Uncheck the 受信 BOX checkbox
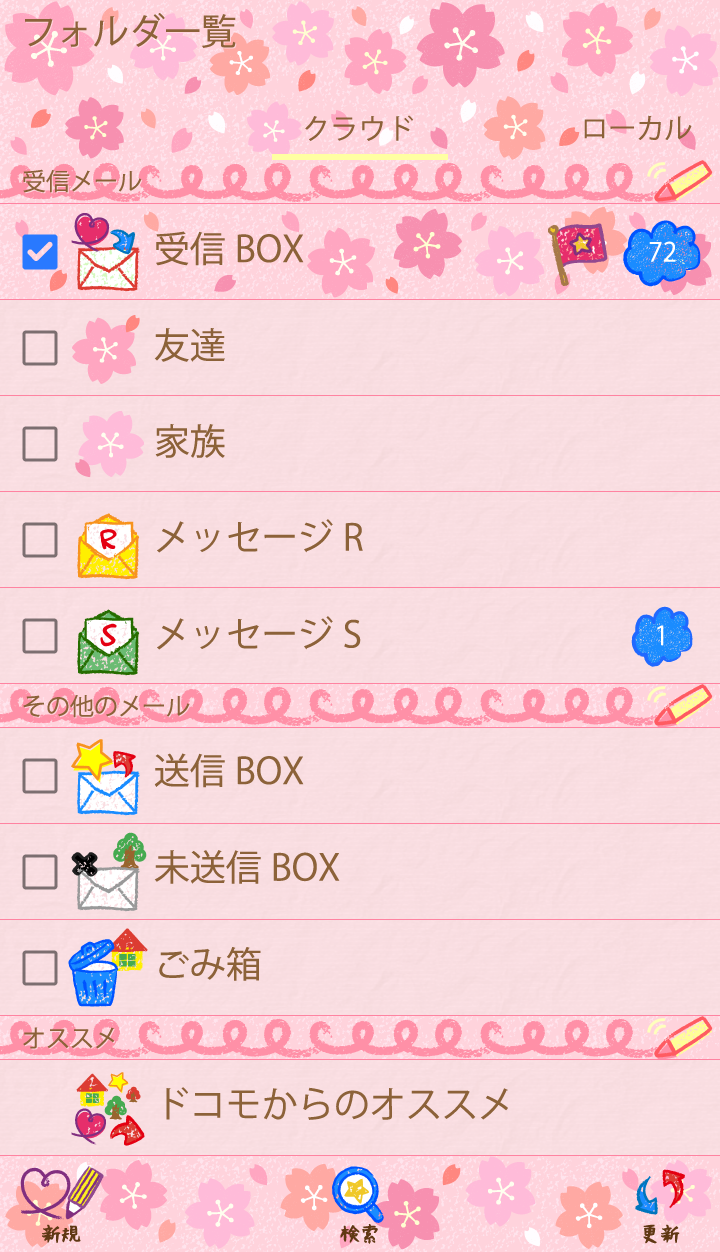The height and width of the screenshot is (1252, 720). pyautogui.click(x=40, y=252)
